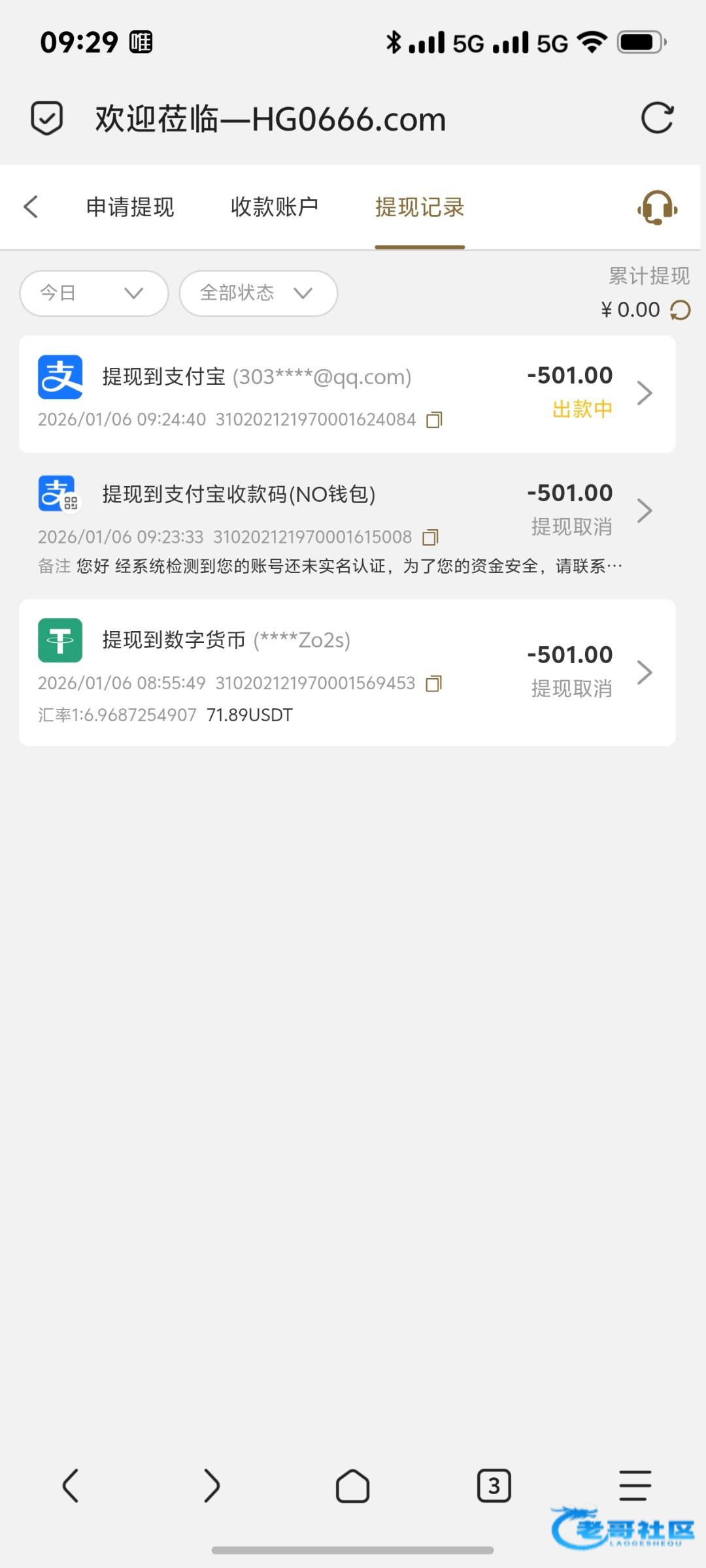706x1568 pixels.
Task: Copy order number ending in 1624084
Action: 434,419
